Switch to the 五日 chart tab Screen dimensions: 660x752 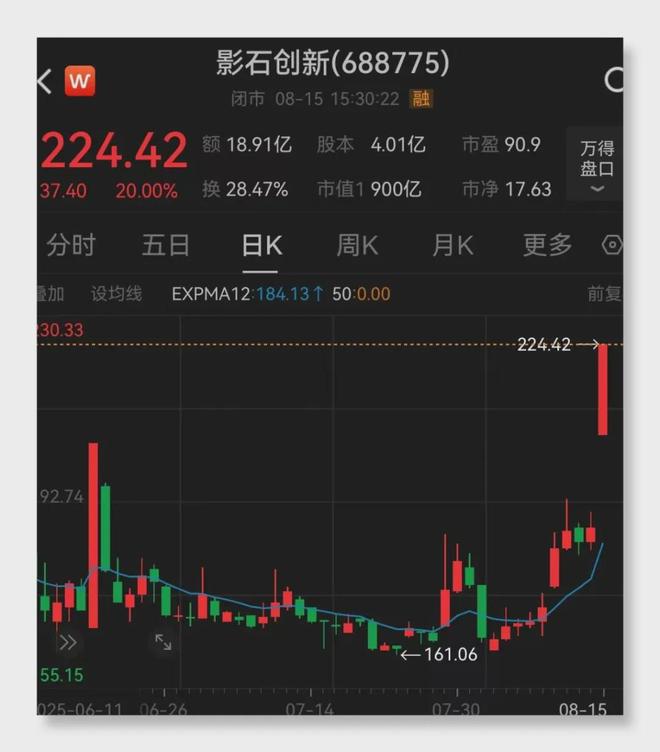(165, 245)
